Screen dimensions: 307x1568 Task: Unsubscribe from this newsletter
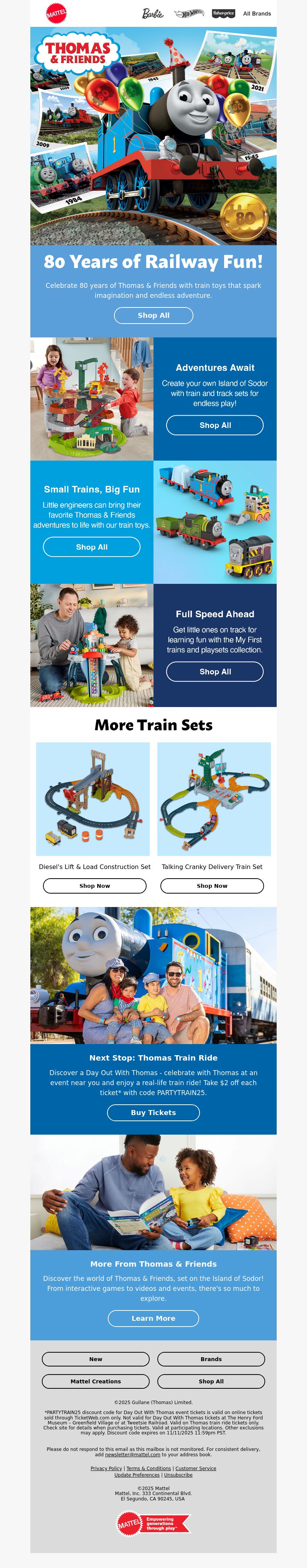pos(178,1474)
